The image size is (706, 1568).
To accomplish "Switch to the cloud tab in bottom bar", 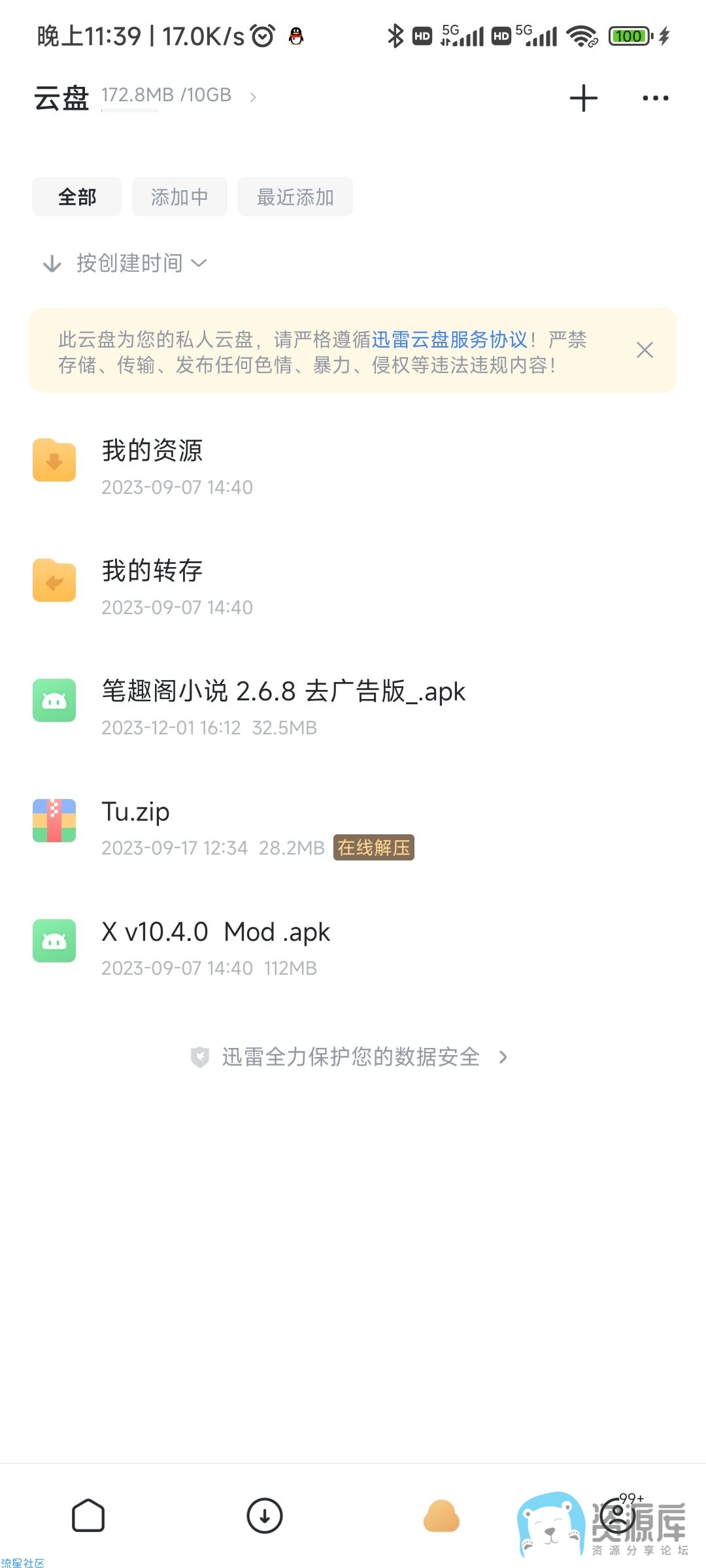I will click(x=441, y=1516).
